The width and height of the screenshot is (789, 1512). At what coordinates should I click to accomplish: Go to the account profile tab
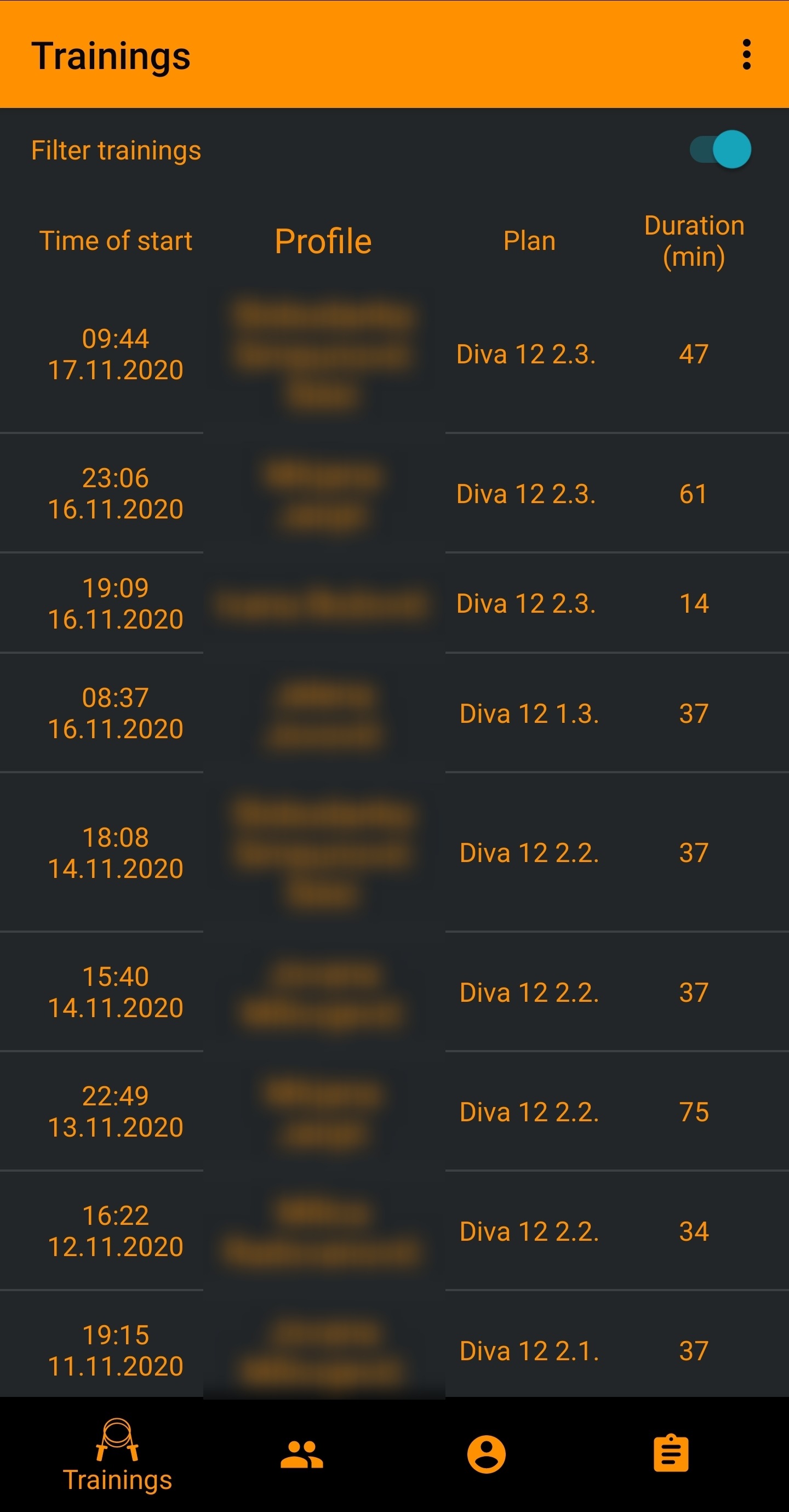487,1454
